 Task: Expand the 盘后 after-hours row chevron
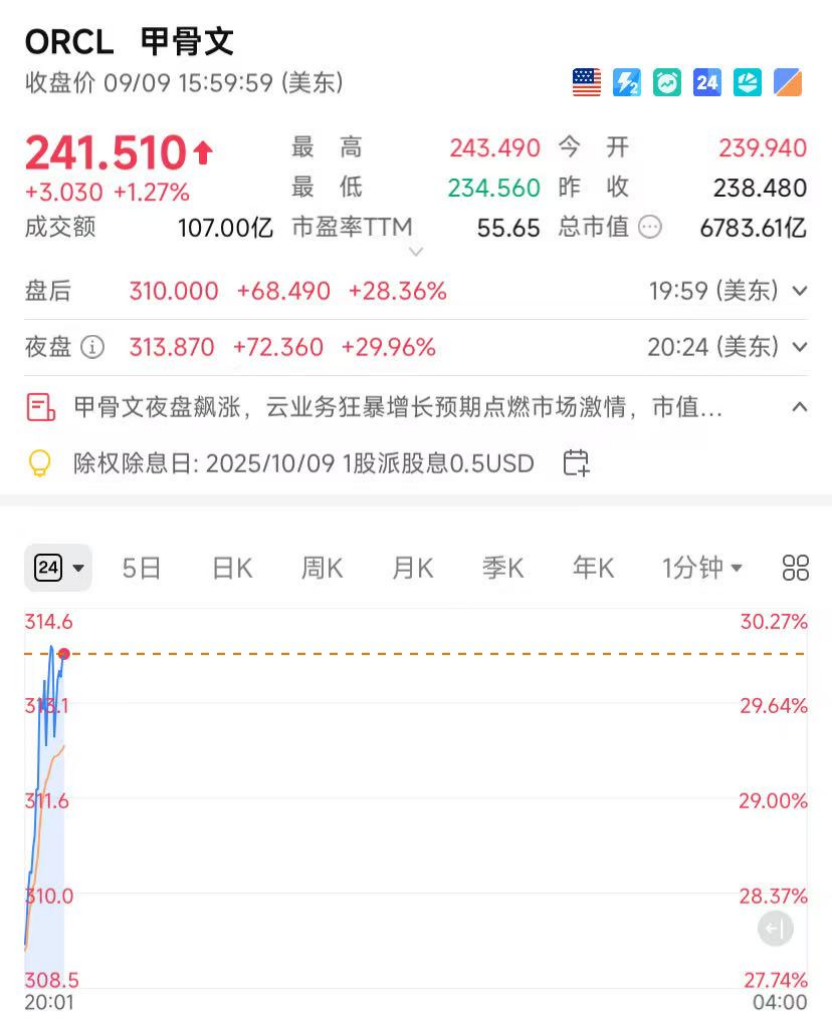(x=800, y=290)
